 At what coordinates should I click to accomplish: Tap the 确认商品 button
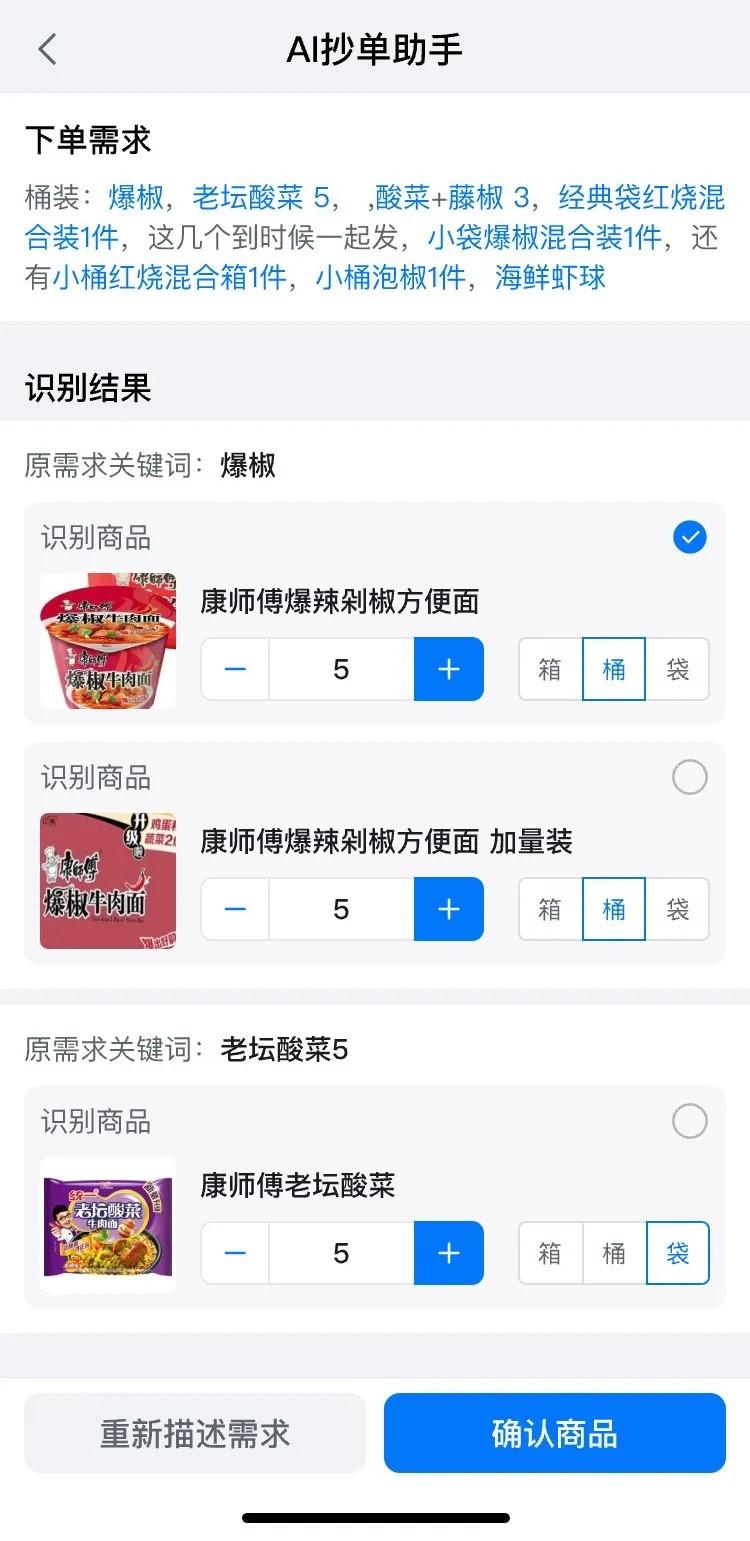pos(554,1432)
